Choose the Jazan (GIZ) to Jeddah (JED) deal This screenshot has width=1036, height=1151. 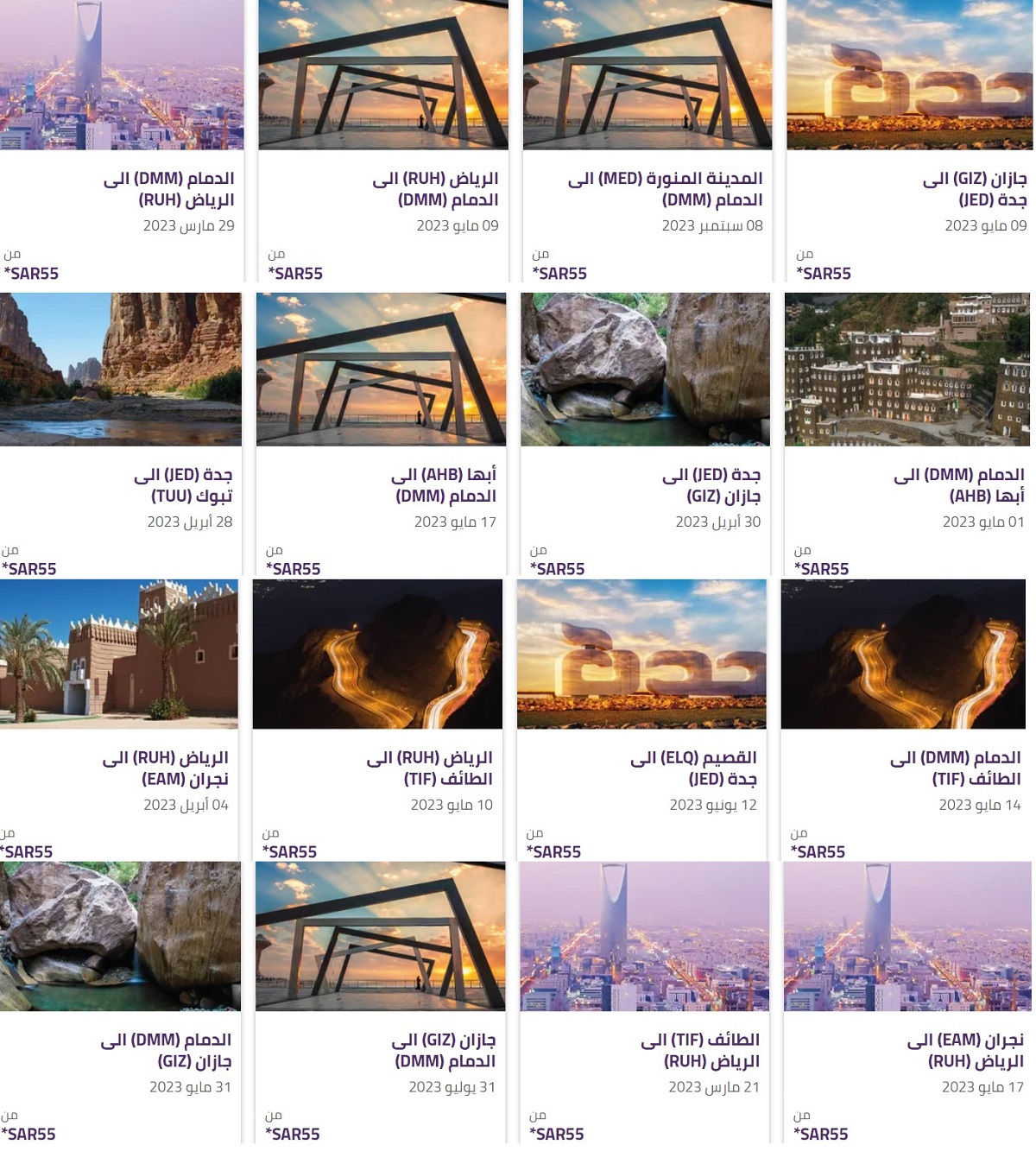pos(974,189)
